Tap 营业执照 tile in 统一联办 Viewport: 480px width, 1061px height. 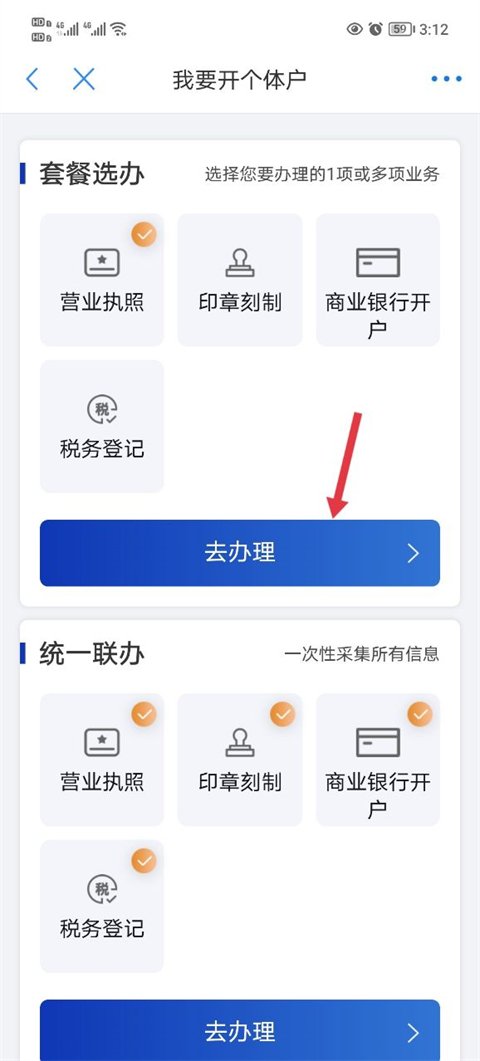[x=102, y=759]
